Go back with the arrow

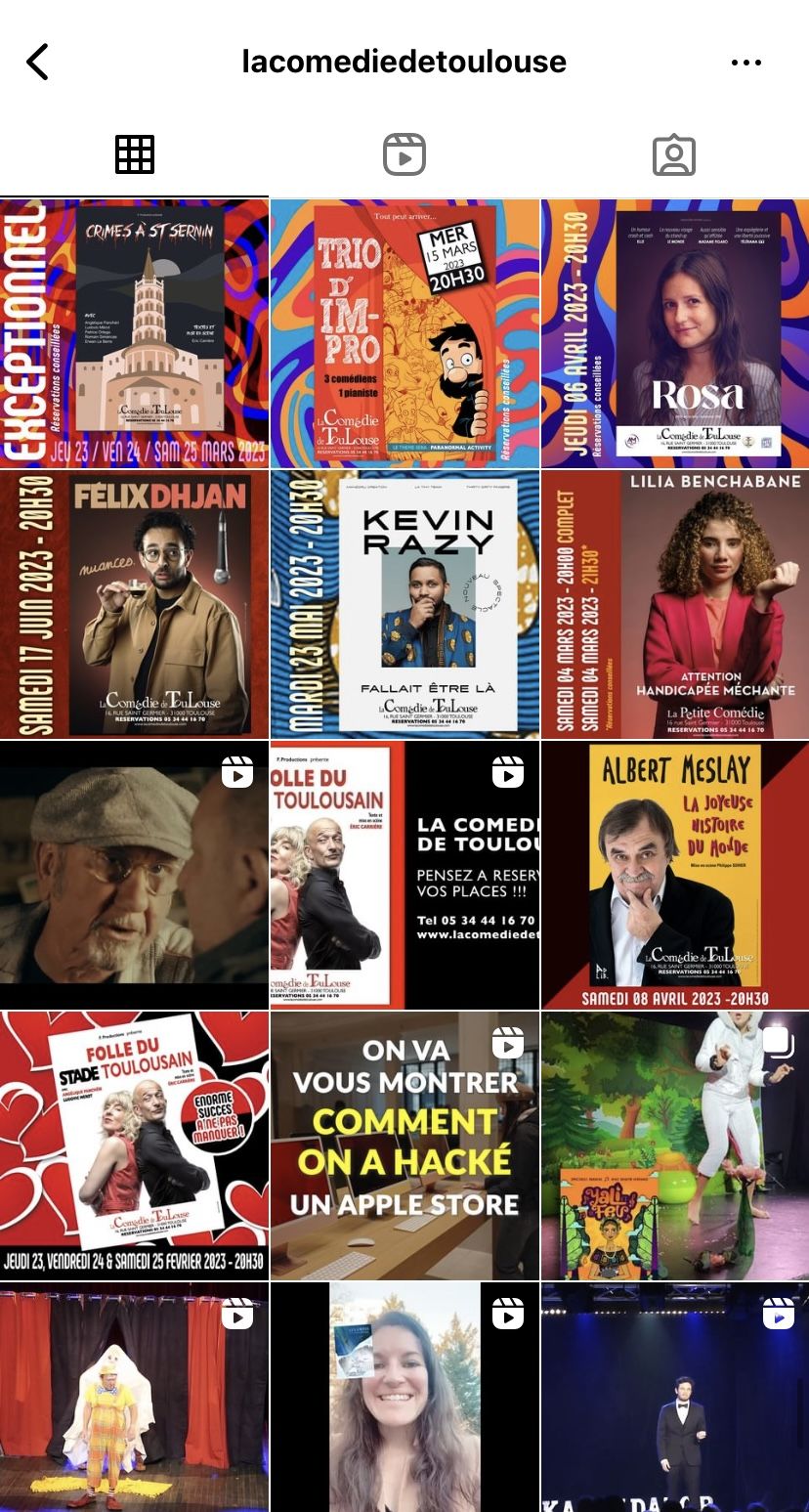37,63
